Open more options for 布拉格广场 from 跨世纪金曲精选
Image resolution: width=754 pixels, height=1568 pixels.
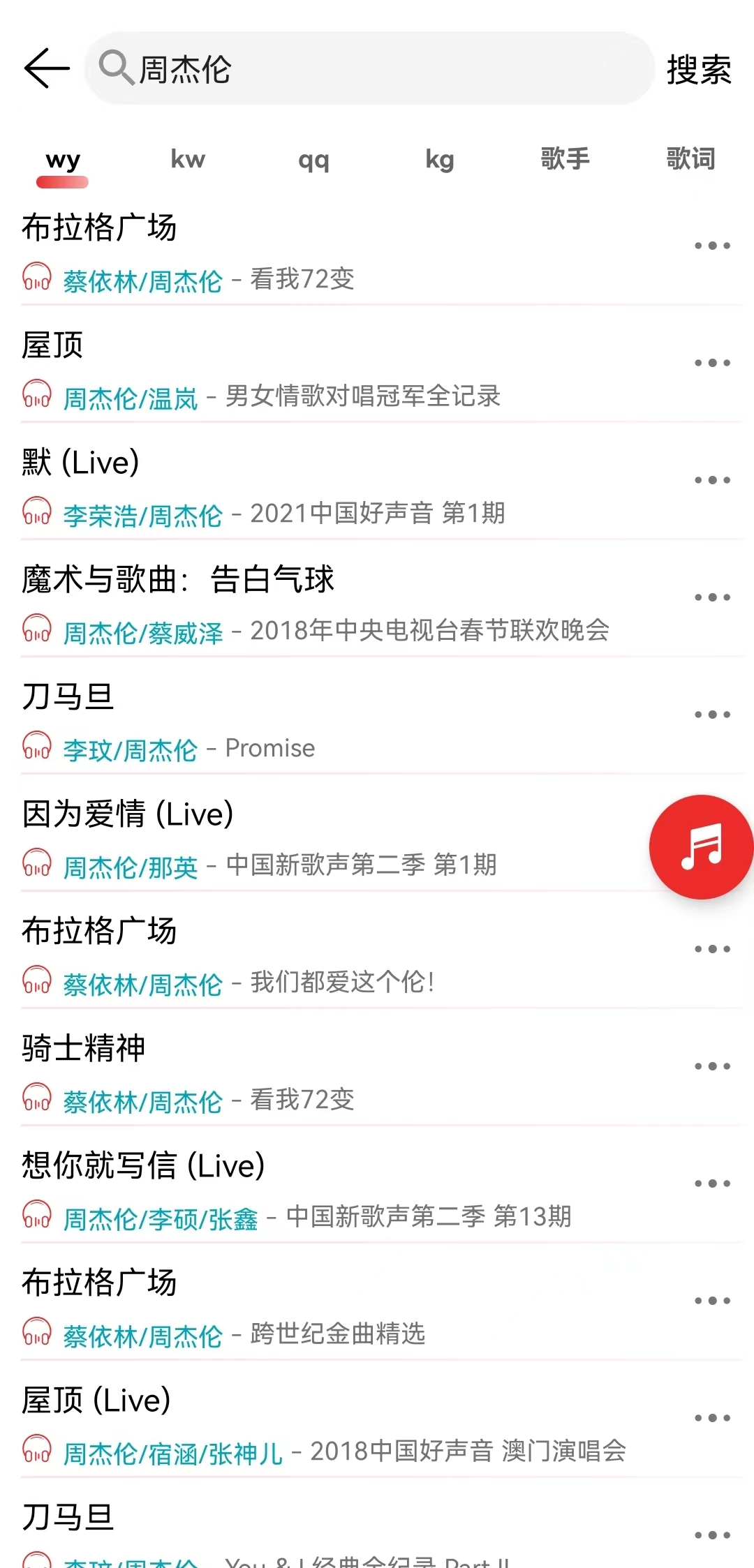[x=712, y=1301]
